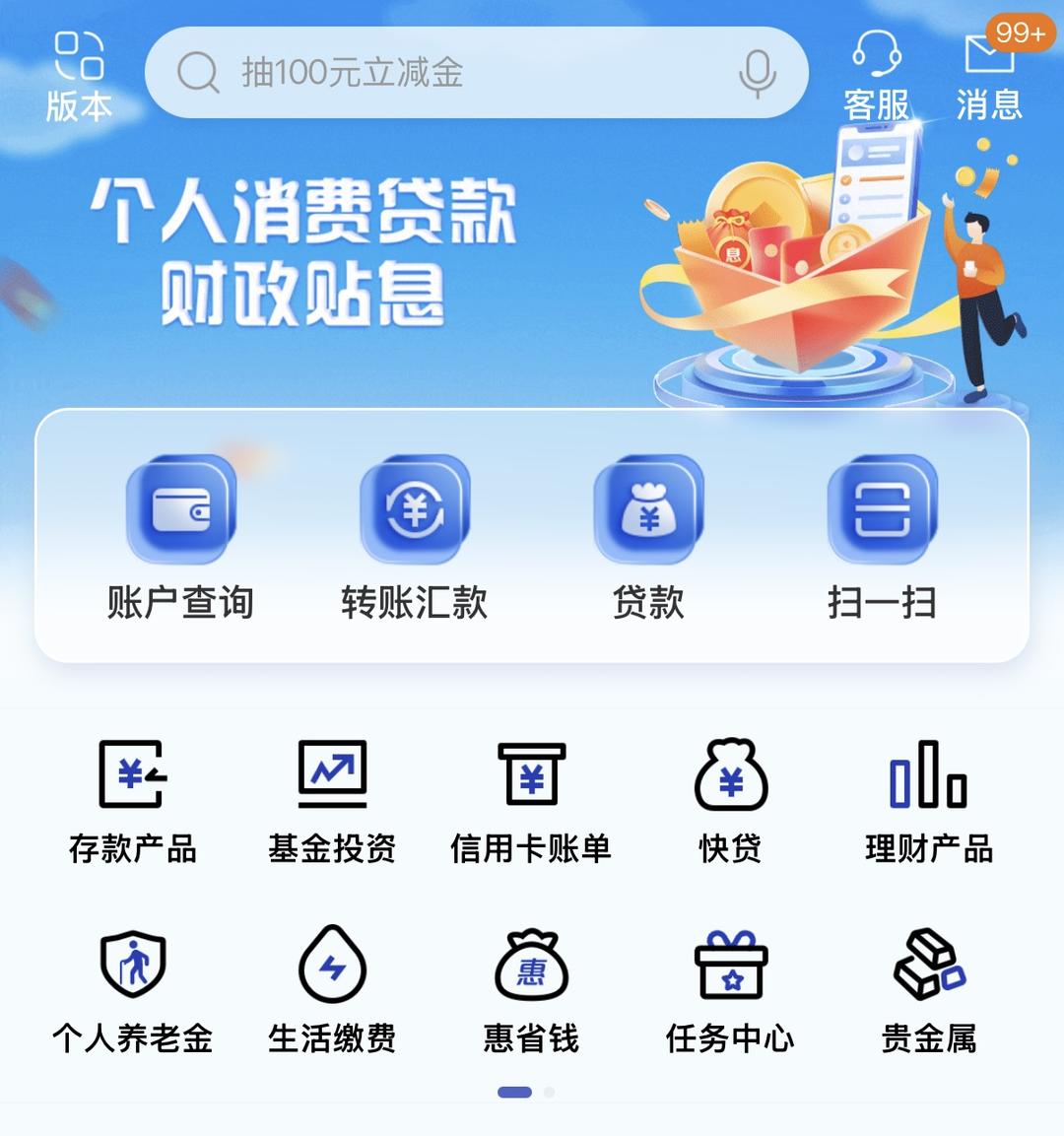The width and height of the screenshot is (1064, 1136).
Task: Open the 消息 inbox
Action: (989, 75)
